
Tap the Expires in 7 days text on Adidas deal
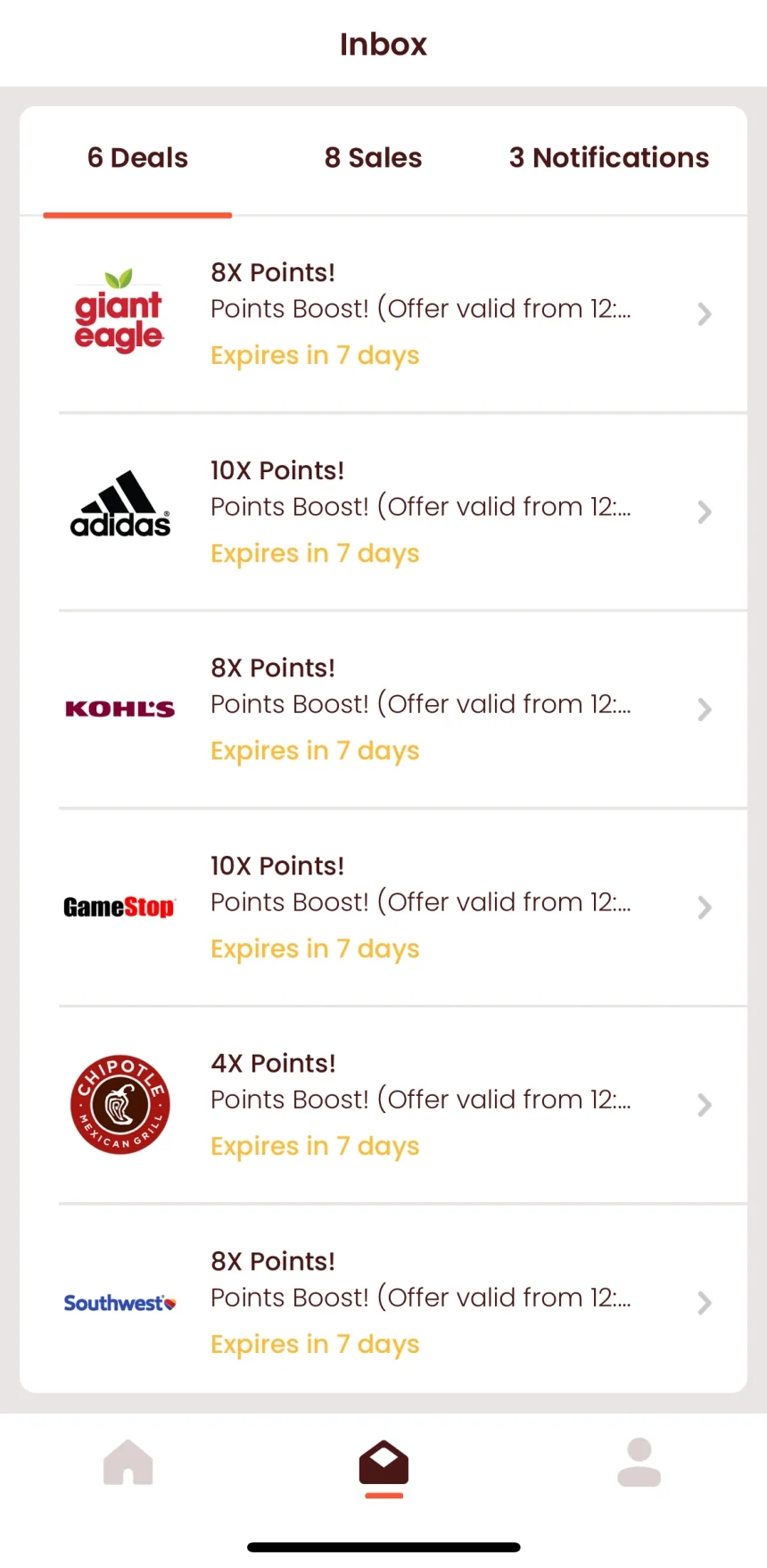[315, 553]
